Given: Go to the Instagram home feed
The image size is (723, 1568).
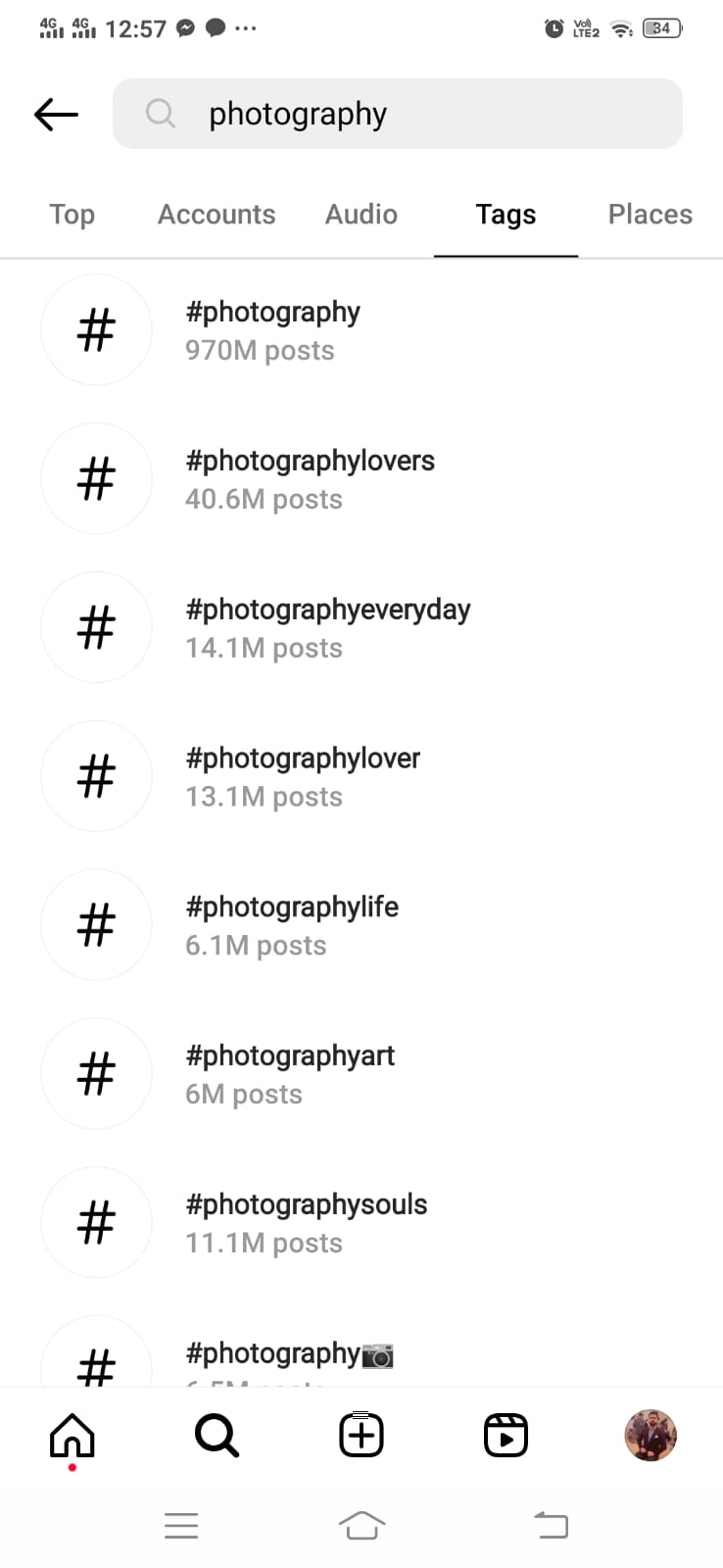Looking at the screenshot, I should click(72, 1436).
